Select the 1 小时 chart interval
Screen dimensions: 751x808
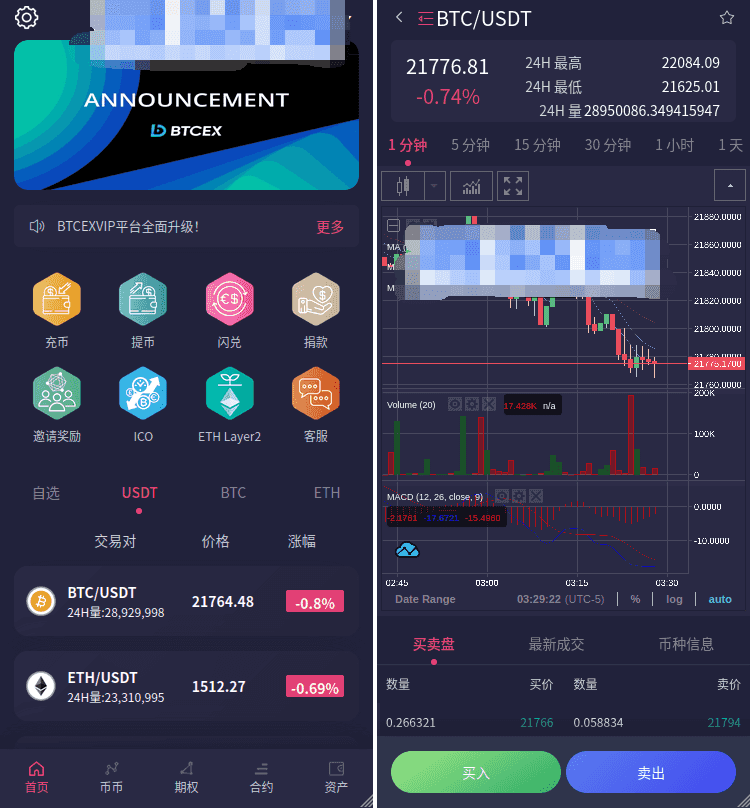pos(674,145)
